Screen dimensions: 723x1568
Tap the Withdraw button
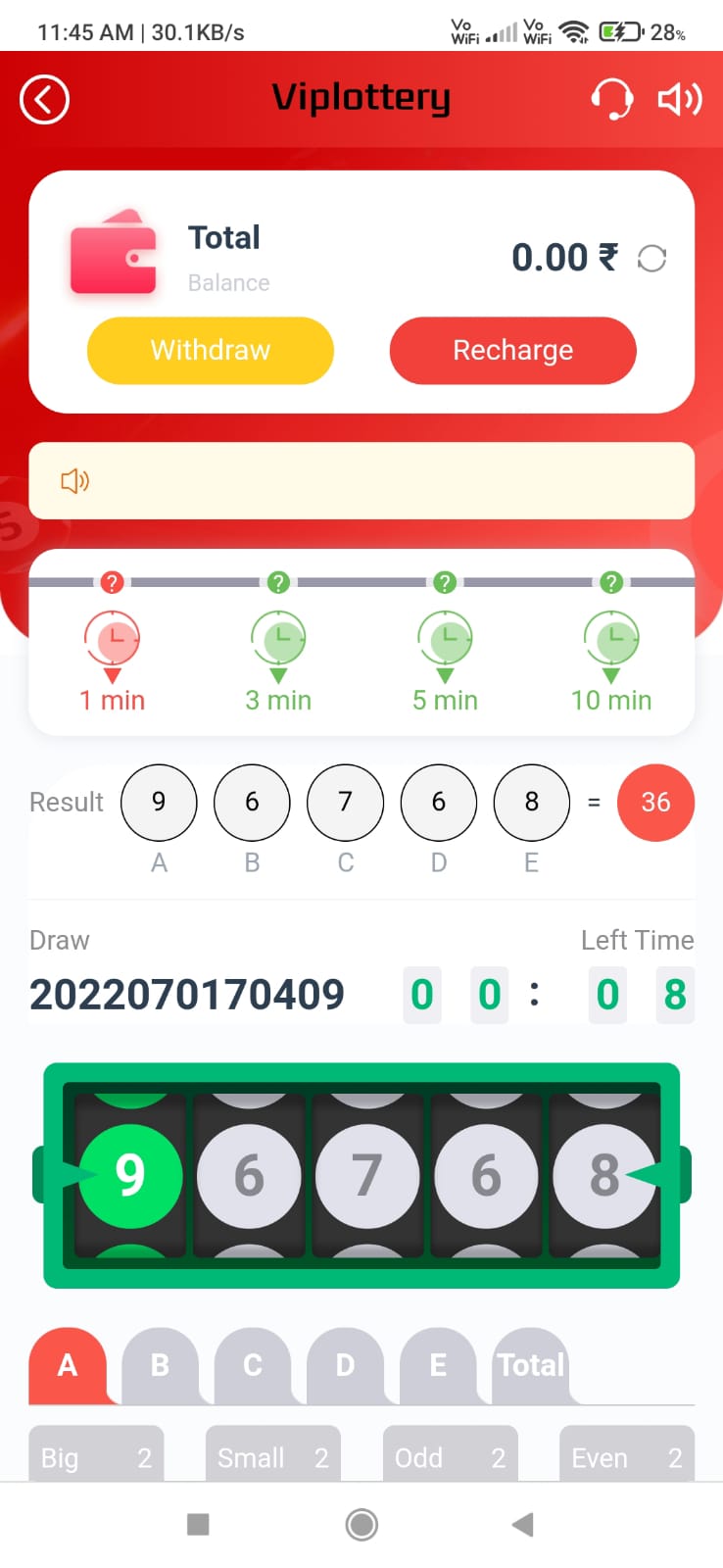(x=211, y=350)
